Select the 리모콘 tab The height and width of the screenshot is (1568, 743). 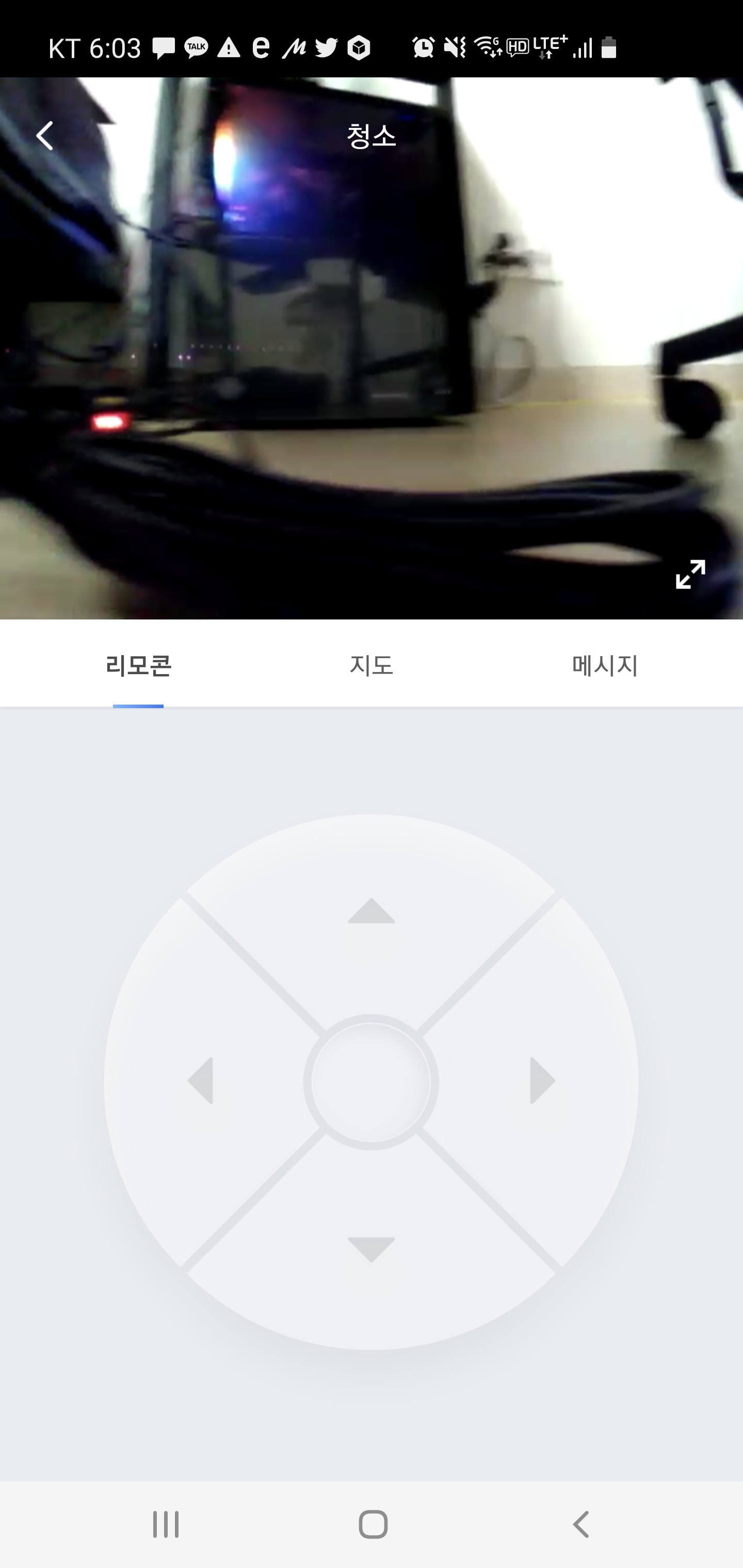tap(138, 665)
